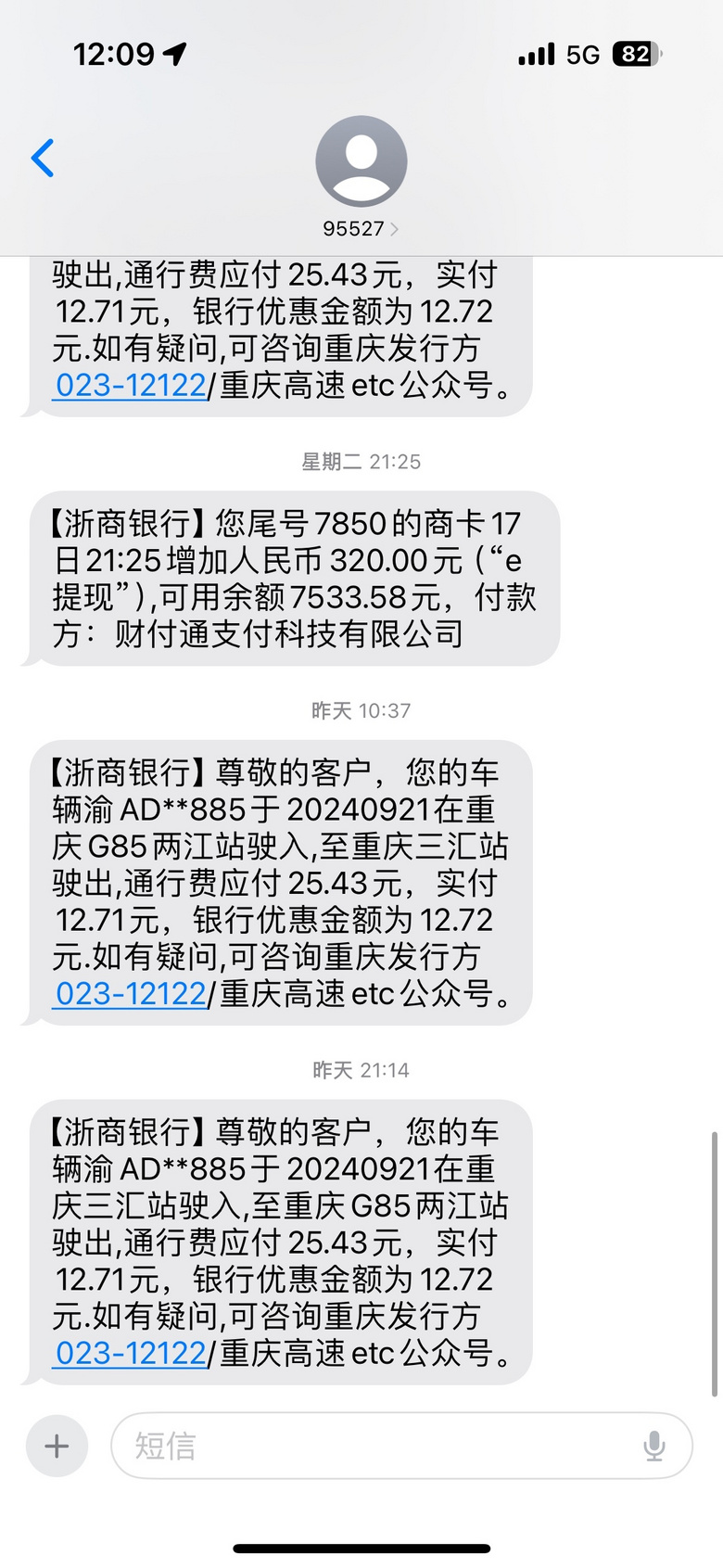Start voice dictation with the microphone
Viewport: 723px width, 1568px height.
(x=654, y=1446)
